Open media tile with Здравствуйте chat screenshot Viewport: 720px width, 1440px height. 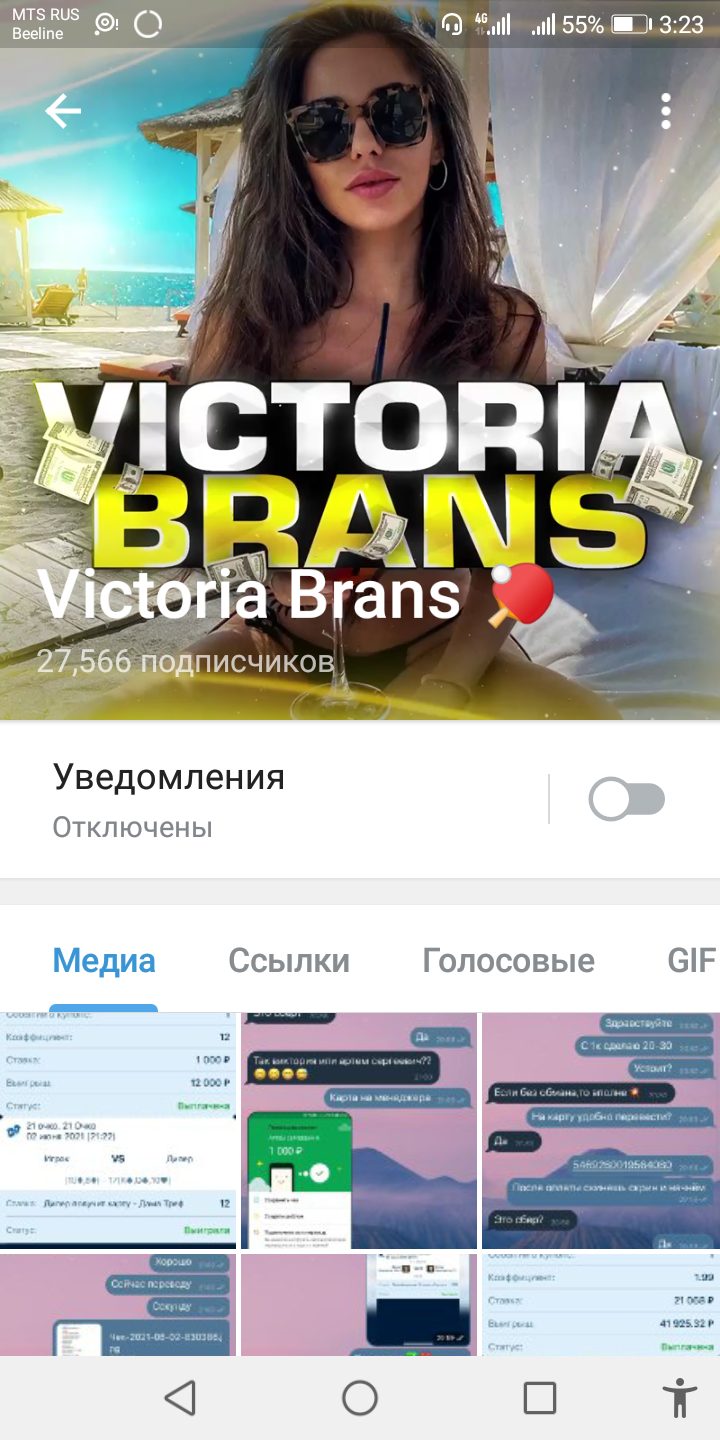click(600, 1130)
